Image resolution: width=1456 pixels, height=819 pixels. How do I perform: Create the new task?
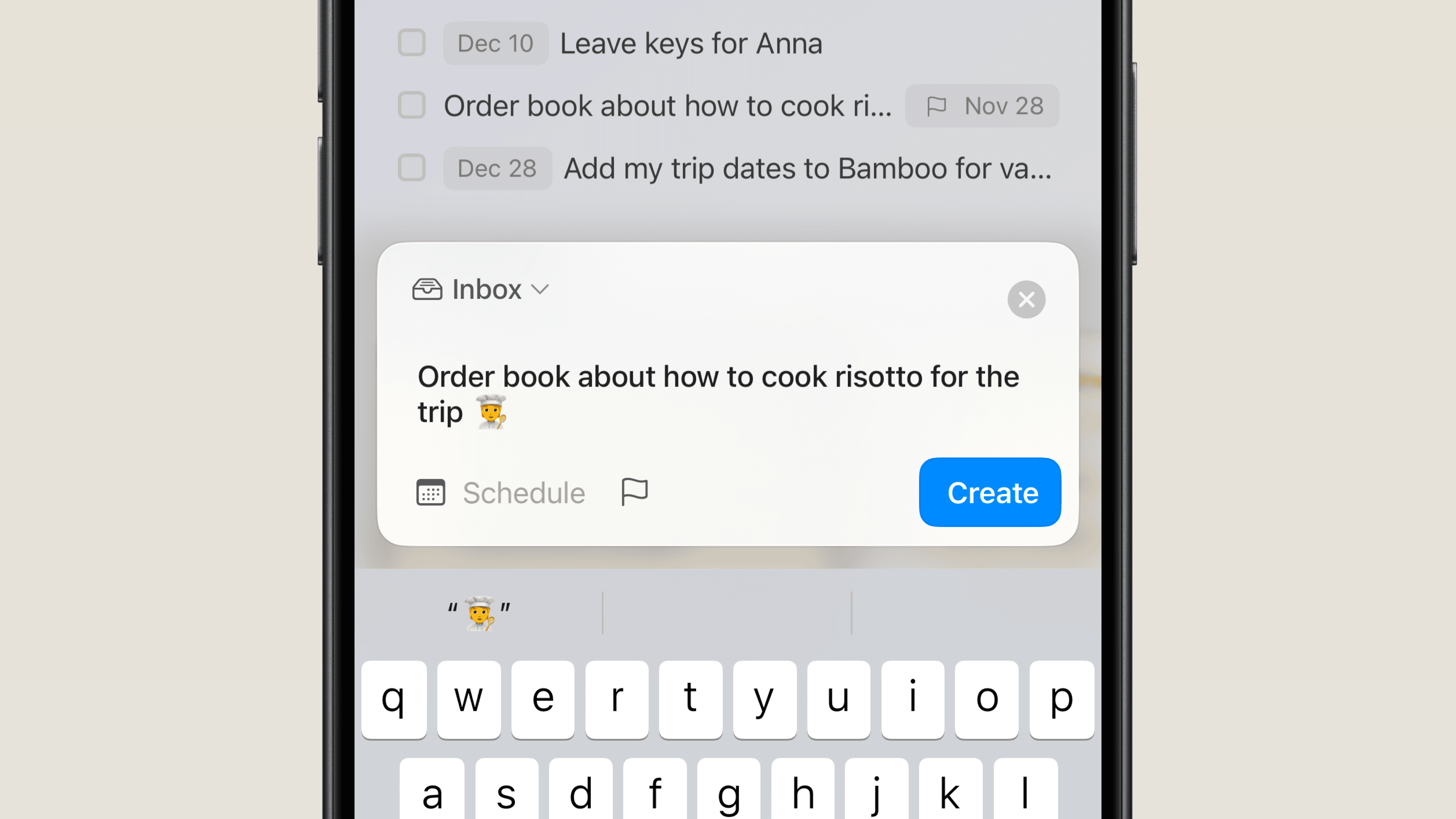coord(989,492)
